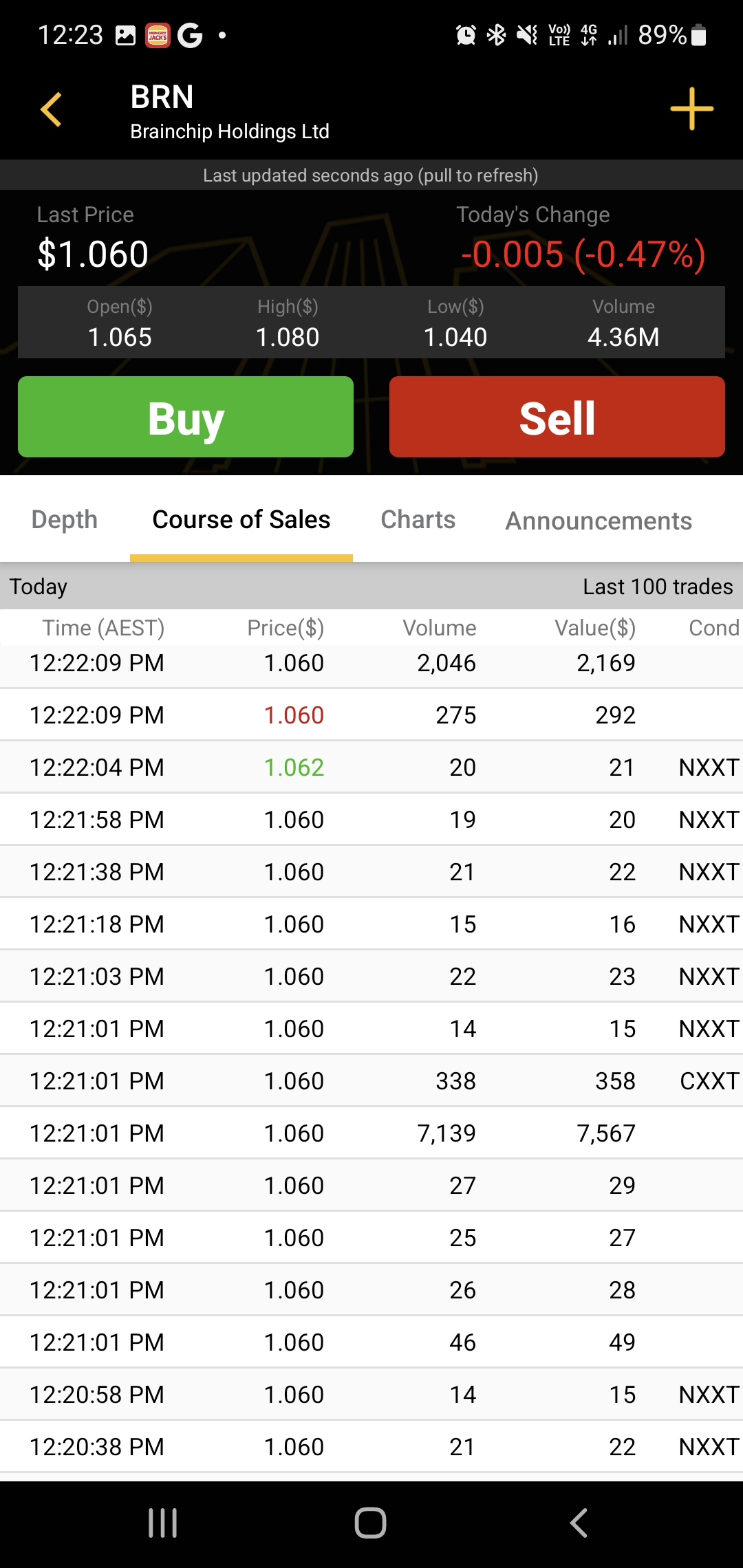Tap the system home button
The width and height of the screenshot is (743, 1568).
[370, 1523]
